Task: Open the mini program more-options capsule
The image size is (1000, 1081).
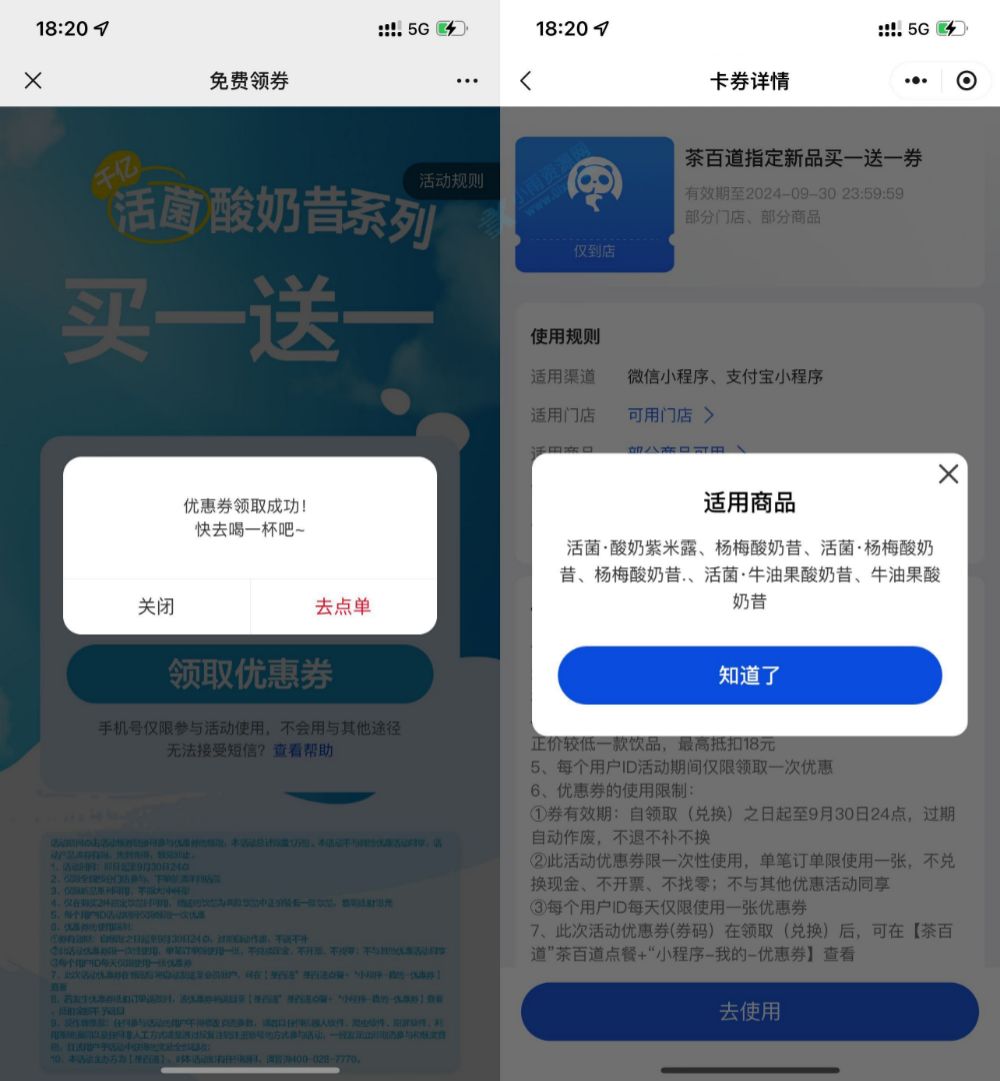Action: pos(915,81)
